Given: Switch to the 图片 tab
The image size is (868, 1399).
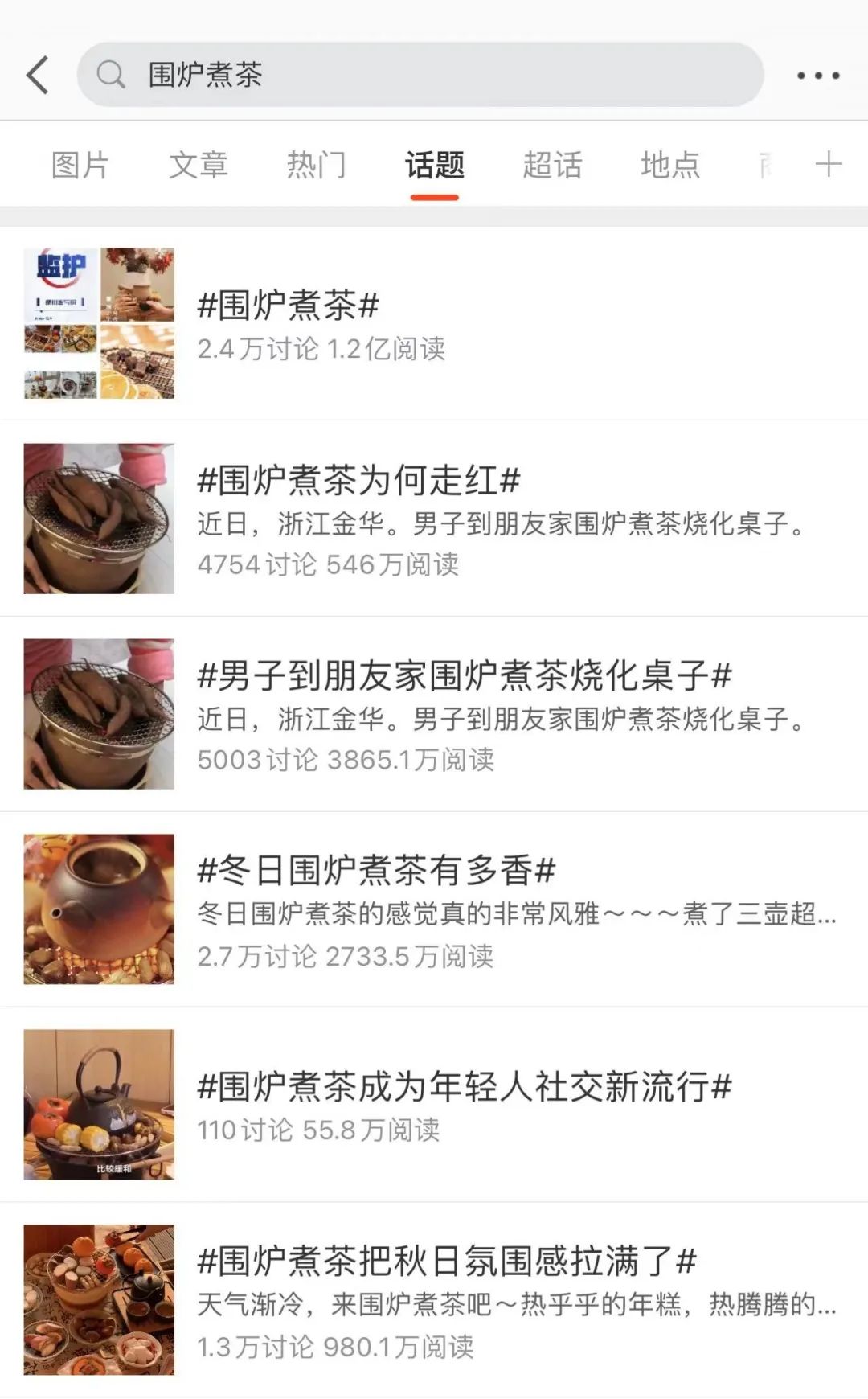Looking at the screenshot, I should [x=80, y=166].
